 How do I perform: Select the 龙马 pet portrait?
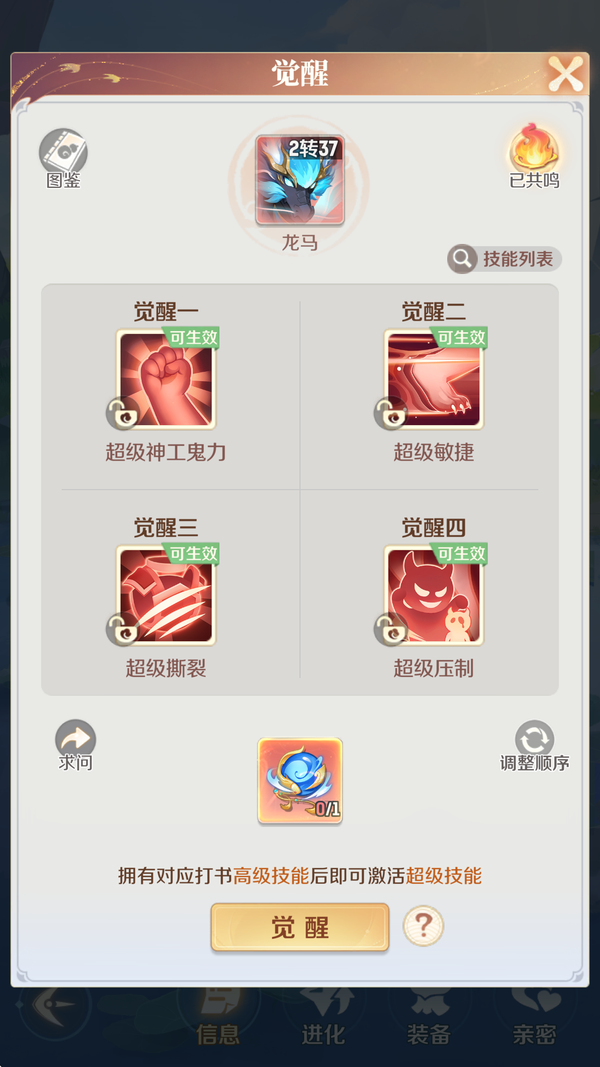[300, 181]
